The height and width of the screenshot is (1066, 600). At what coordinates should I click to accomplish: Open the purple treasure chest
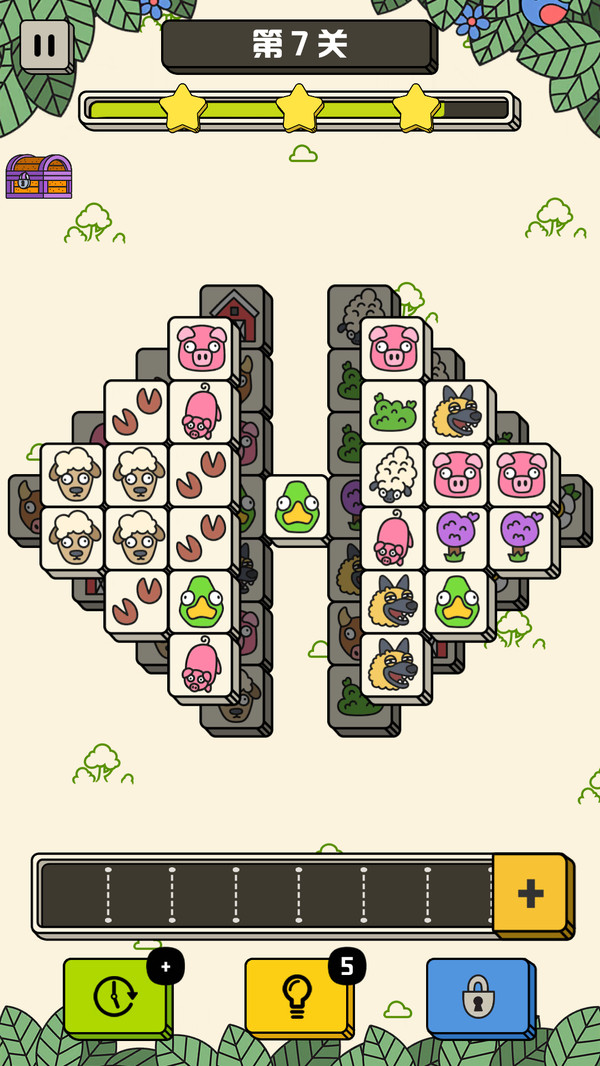click(x=39, y=176)
